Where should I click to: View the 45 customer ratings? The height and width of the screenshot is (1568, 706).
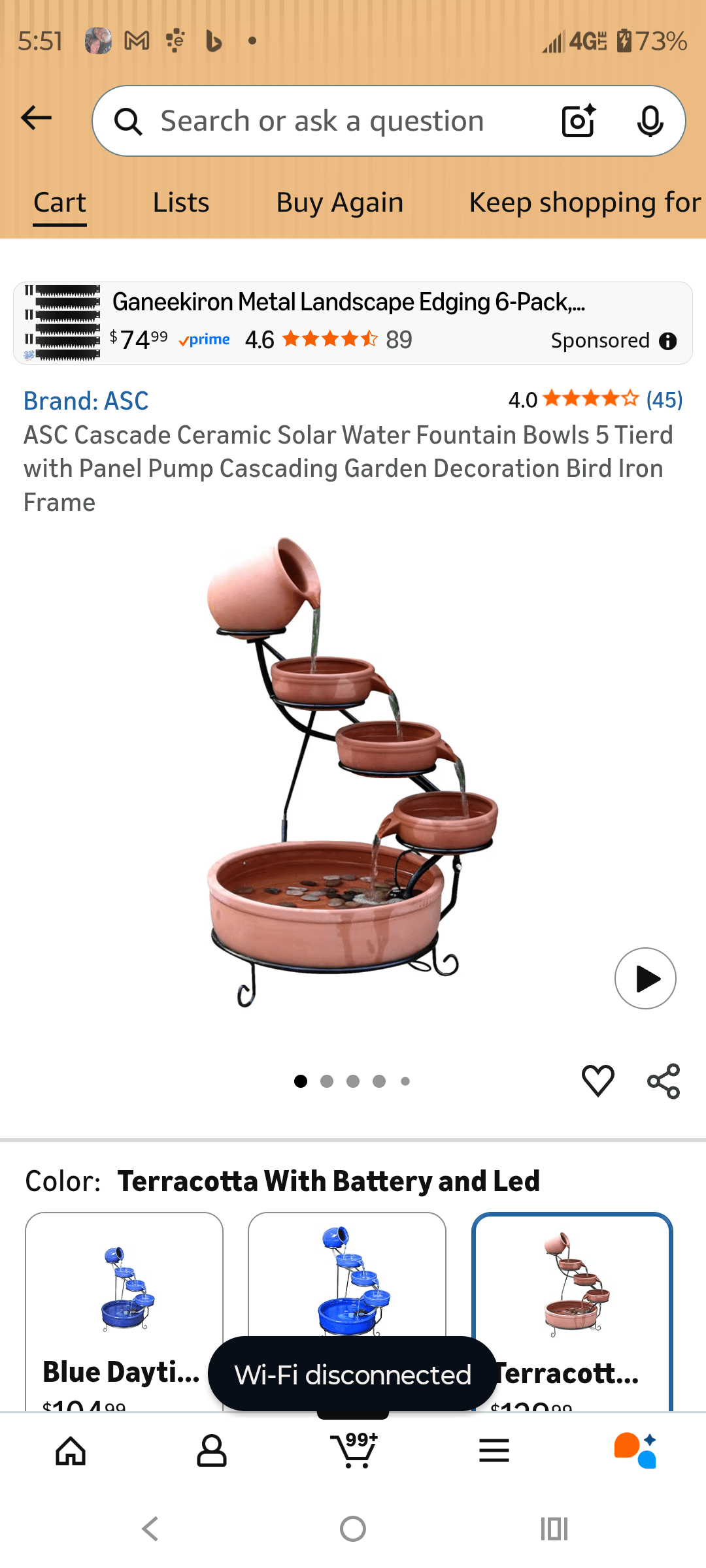664,399
